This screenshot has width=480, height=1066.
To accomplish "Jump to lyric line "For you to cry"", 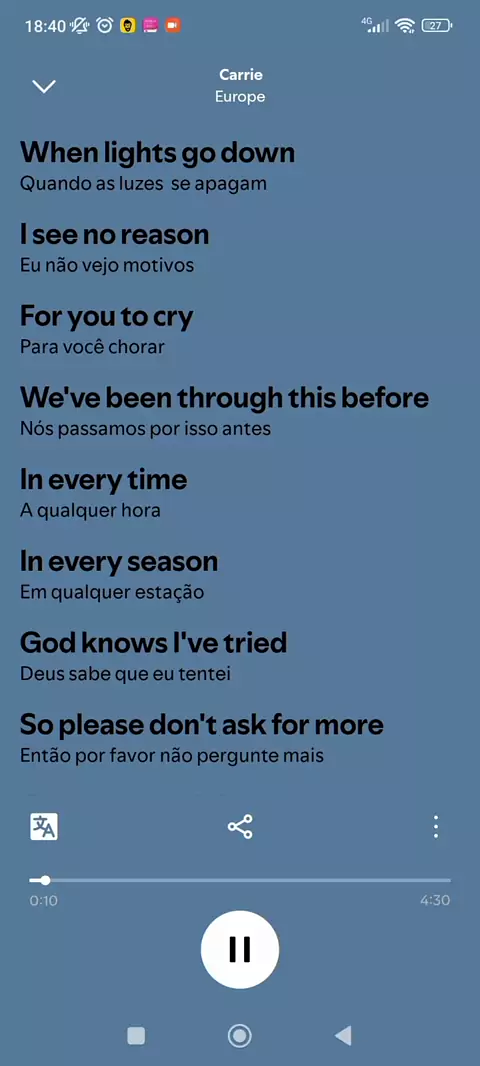I will [107, 317].
